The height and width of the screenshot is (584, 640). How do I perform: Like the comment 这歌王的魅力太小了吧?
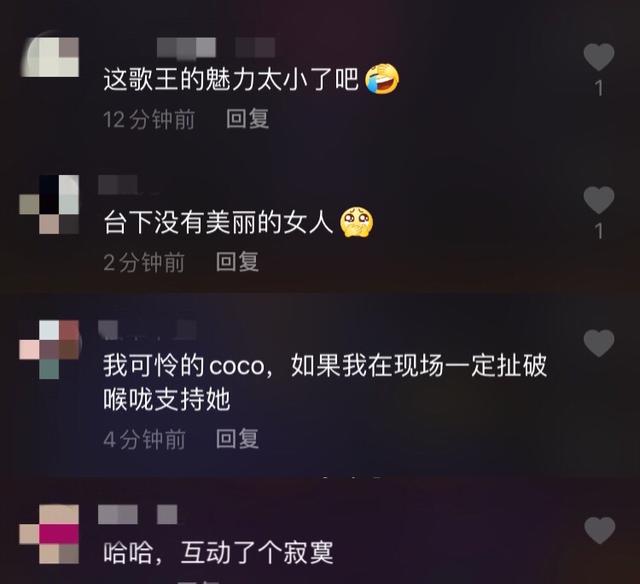[598, 57]
